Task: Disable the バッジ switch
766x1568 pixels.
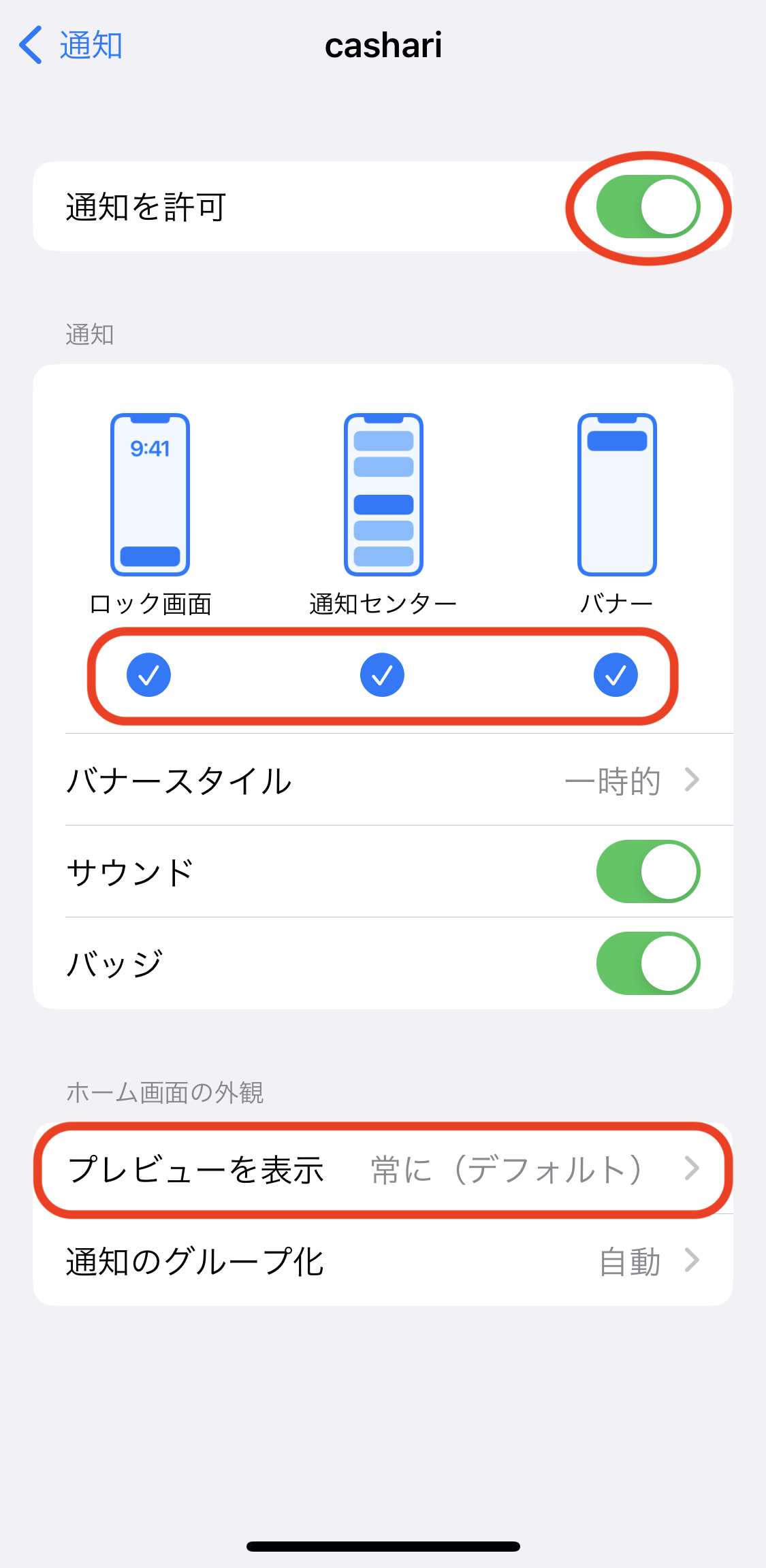Action: [x=648, y=964]
